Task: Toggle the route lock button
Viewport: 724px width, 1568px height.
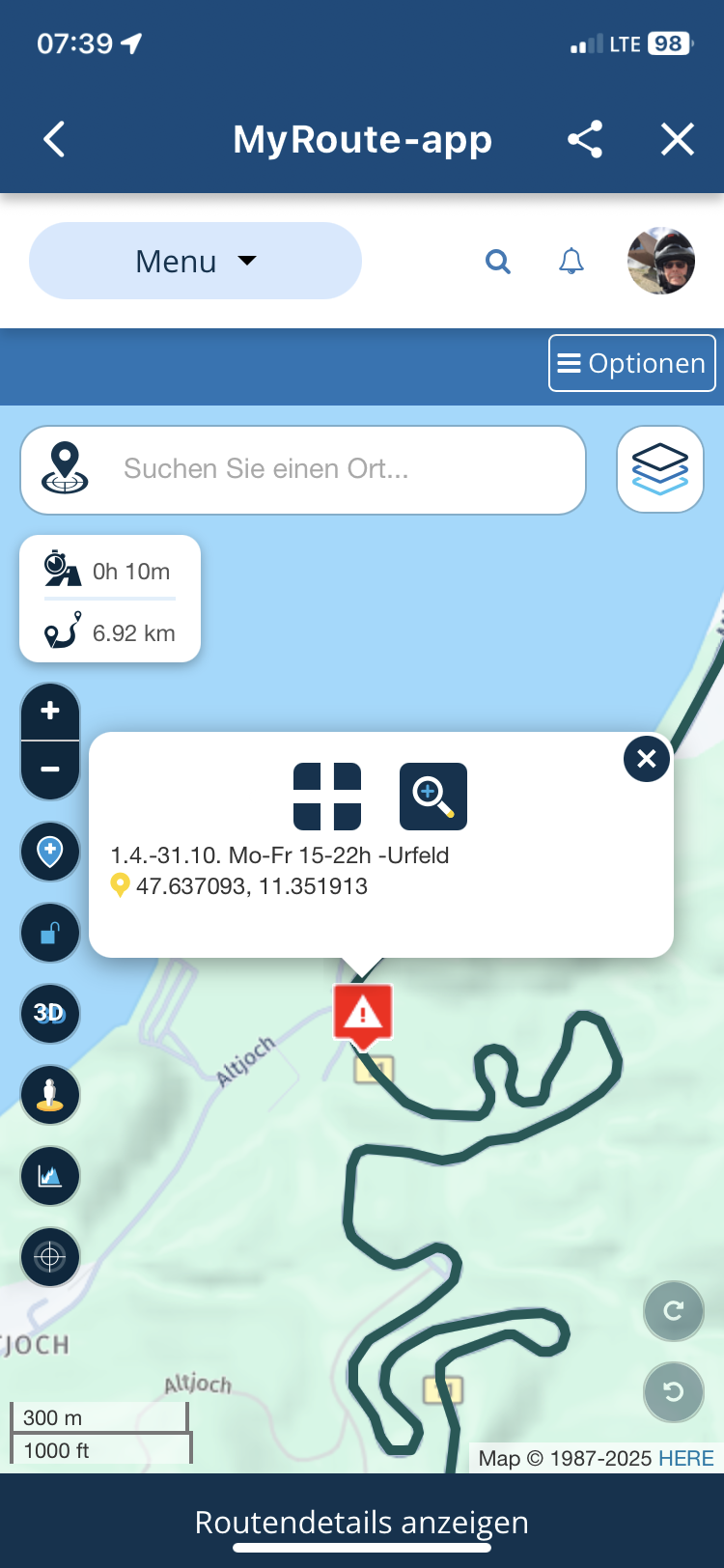Action: (50, 933)
